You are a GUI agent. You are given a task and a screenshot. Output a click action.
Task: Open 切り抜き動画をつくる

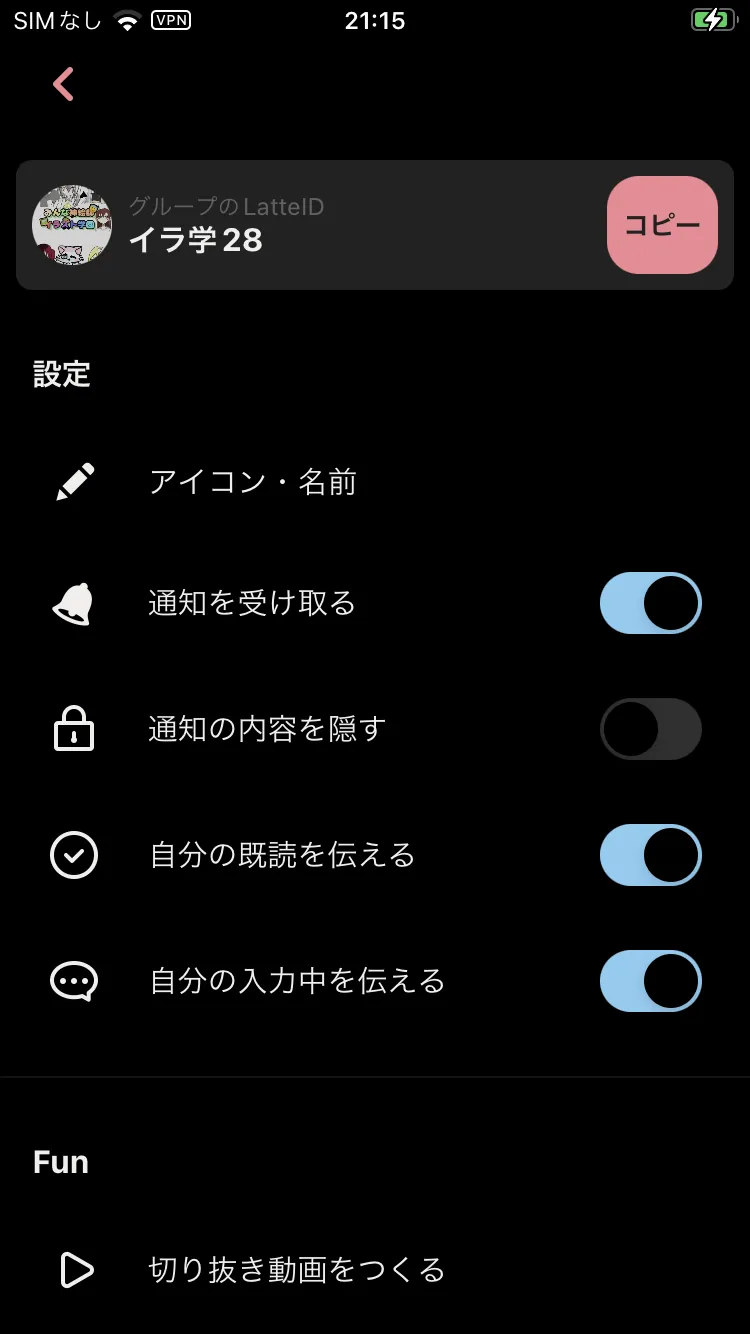pyautogui.click(x=296, y=1270)
